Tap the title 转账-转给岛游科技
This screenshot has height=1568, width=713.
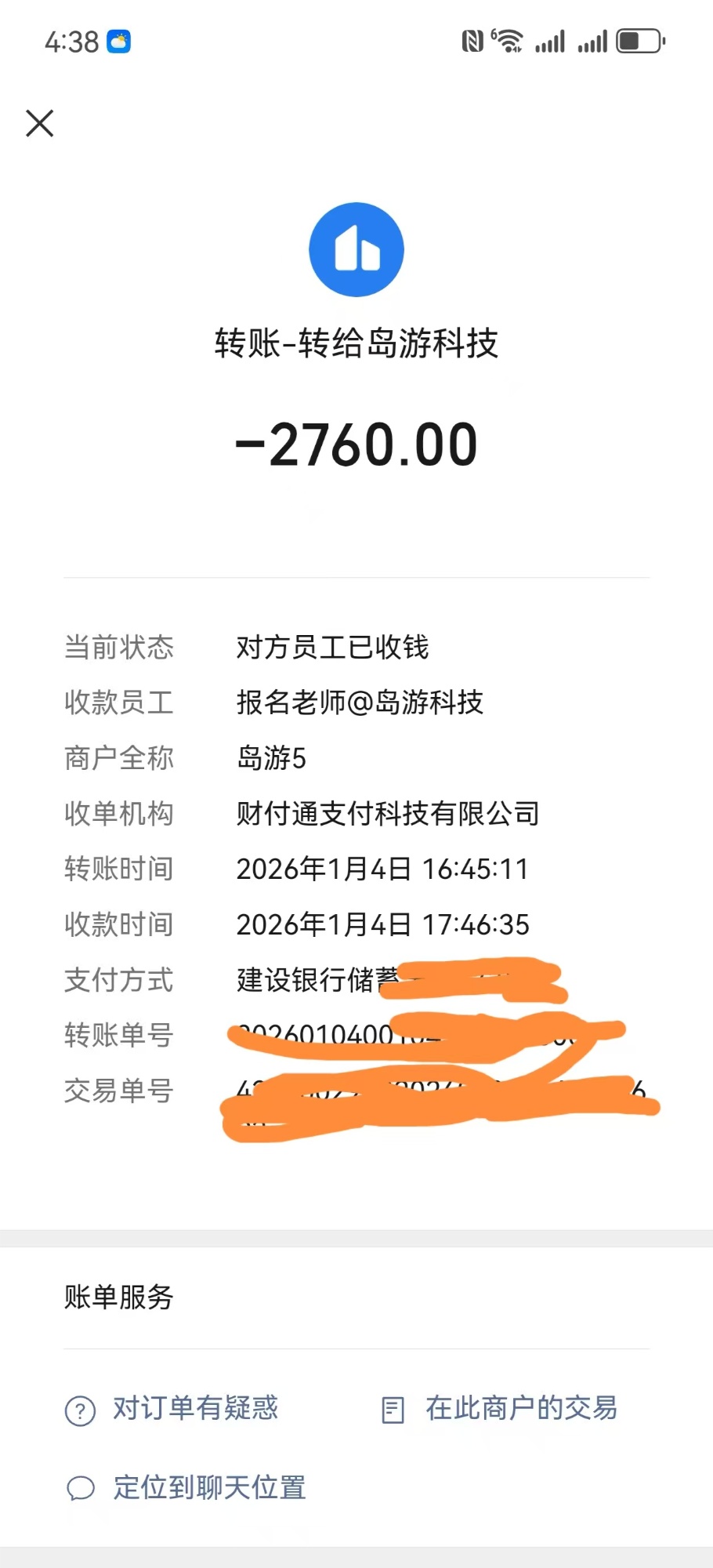[x=356, y=343]
